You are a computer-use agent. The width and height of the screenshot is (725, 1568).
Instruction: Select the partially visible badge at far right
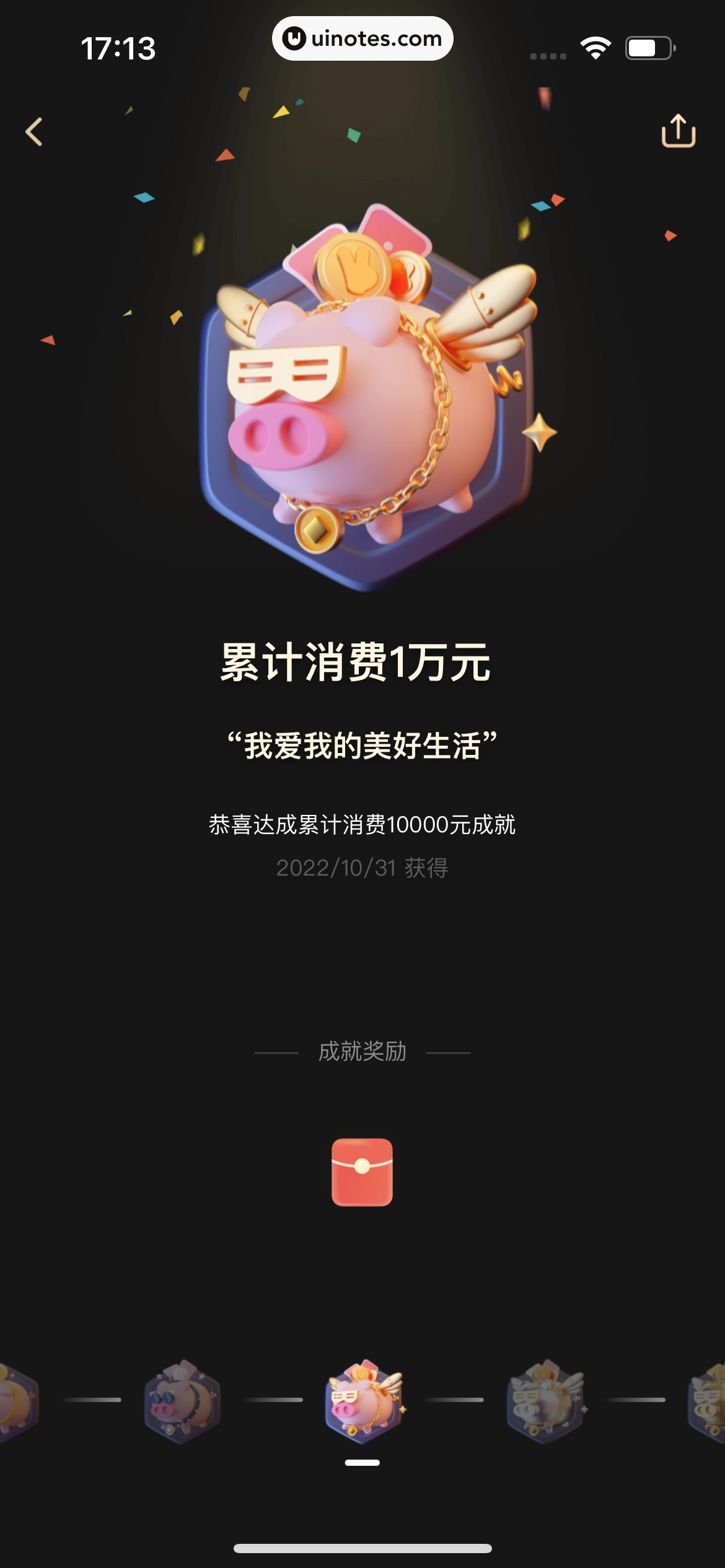[x=708, y=1401]
